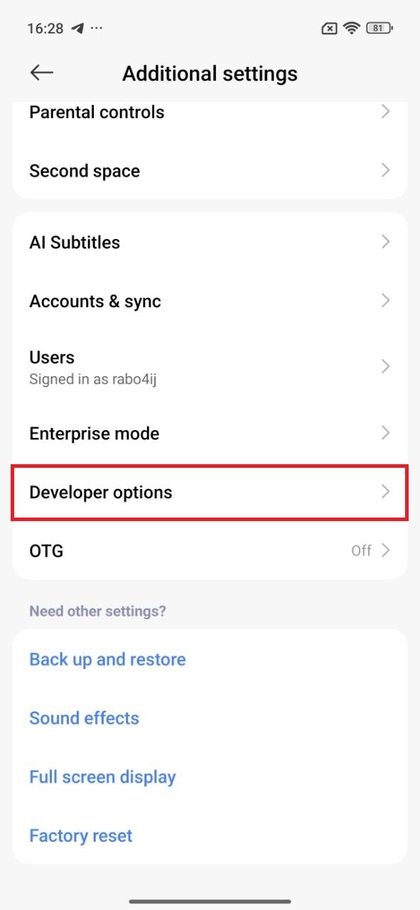This screenshot has width=420, height=910.
Task: Open the OTG setting
Action: (209, 551)
